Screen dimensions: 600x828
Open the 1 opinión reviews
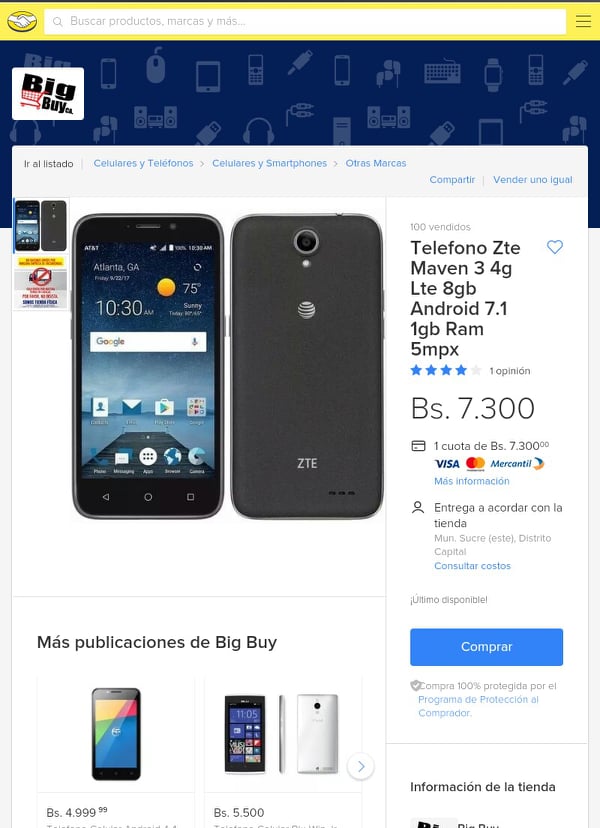[510, 371]
